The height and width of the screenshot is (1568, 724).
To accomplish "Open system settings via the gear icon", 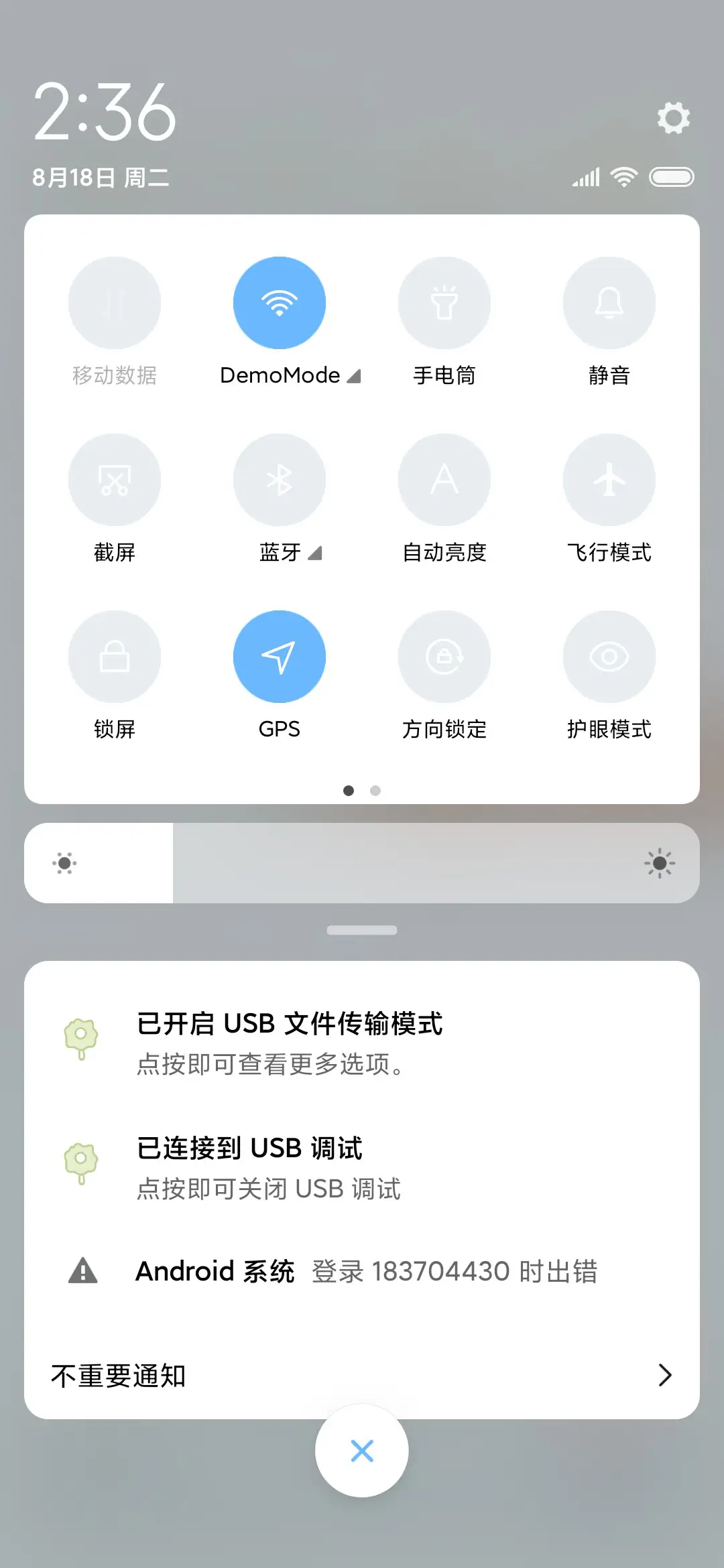I will pos(673,119).
